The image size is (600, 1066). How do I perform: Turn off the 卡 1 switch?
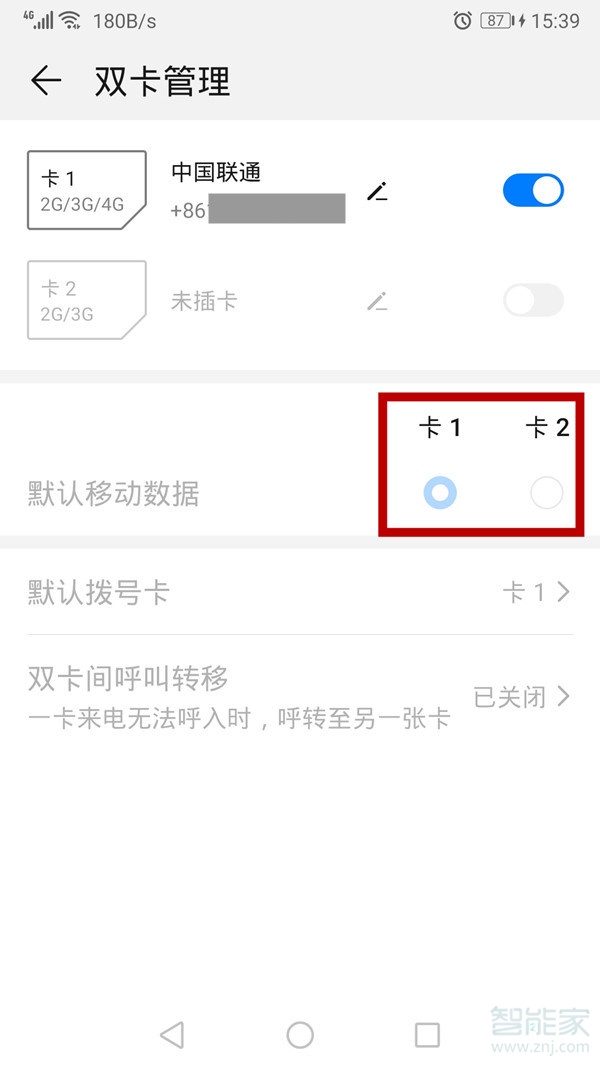[533, 190]
